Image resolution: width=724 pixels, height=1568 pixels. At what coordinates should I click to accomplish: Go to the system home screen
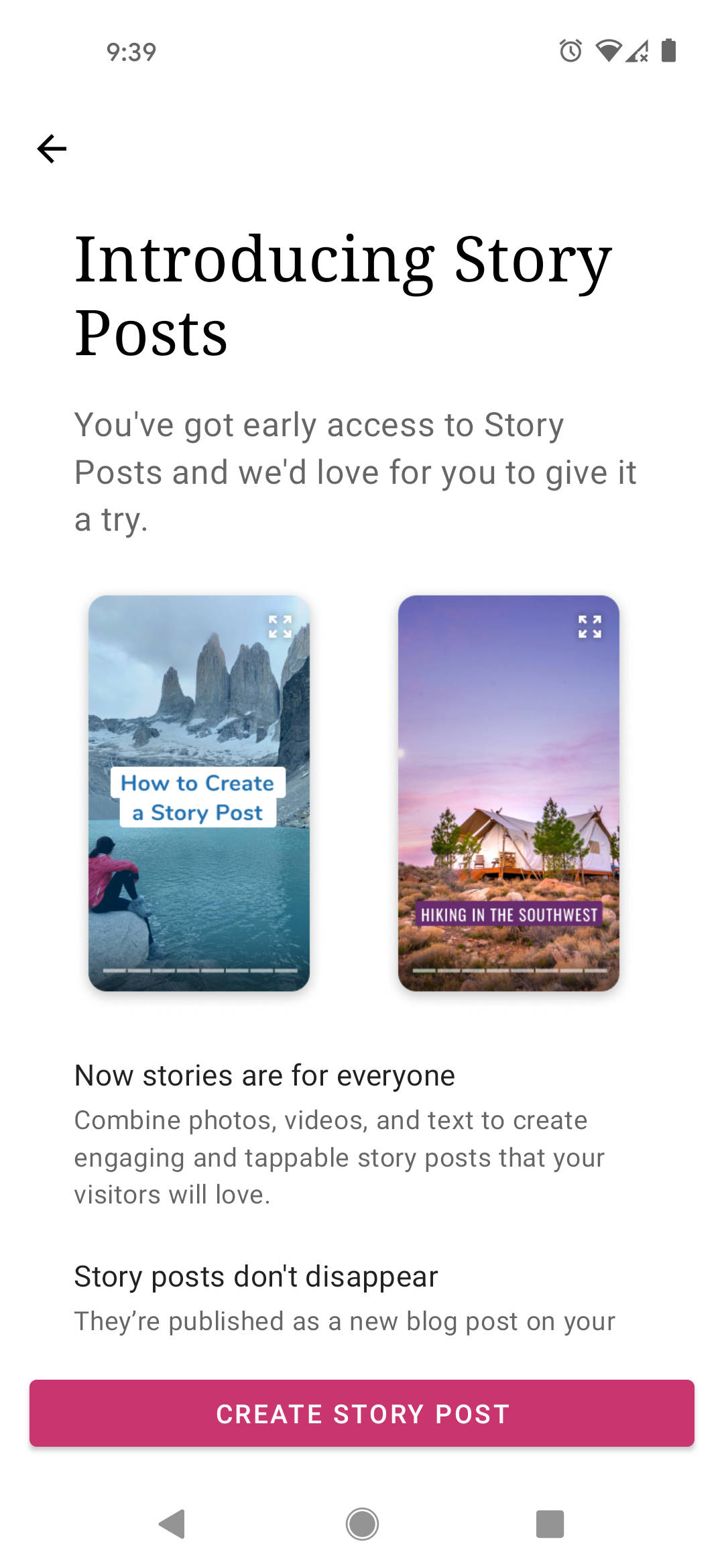click(362, 1524)
